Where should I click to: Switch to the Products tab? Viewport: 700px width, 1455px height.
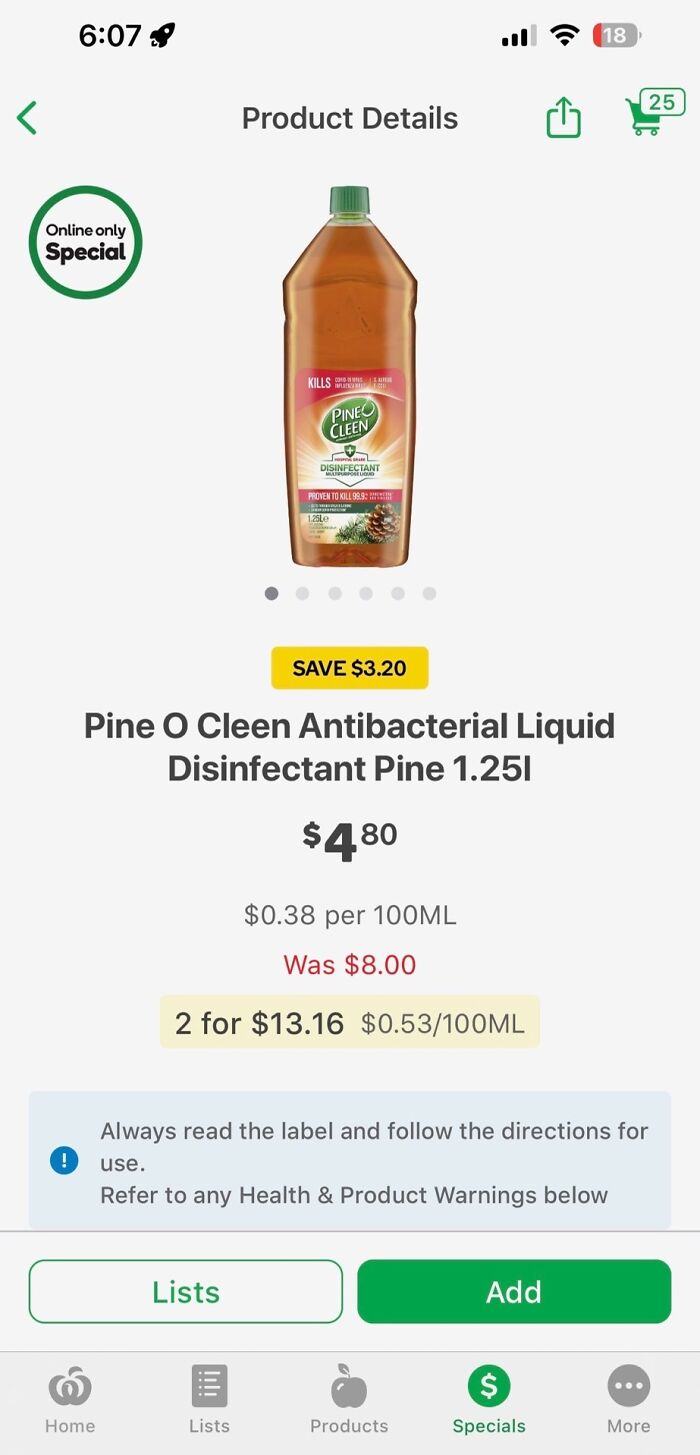coord(349,1399)
